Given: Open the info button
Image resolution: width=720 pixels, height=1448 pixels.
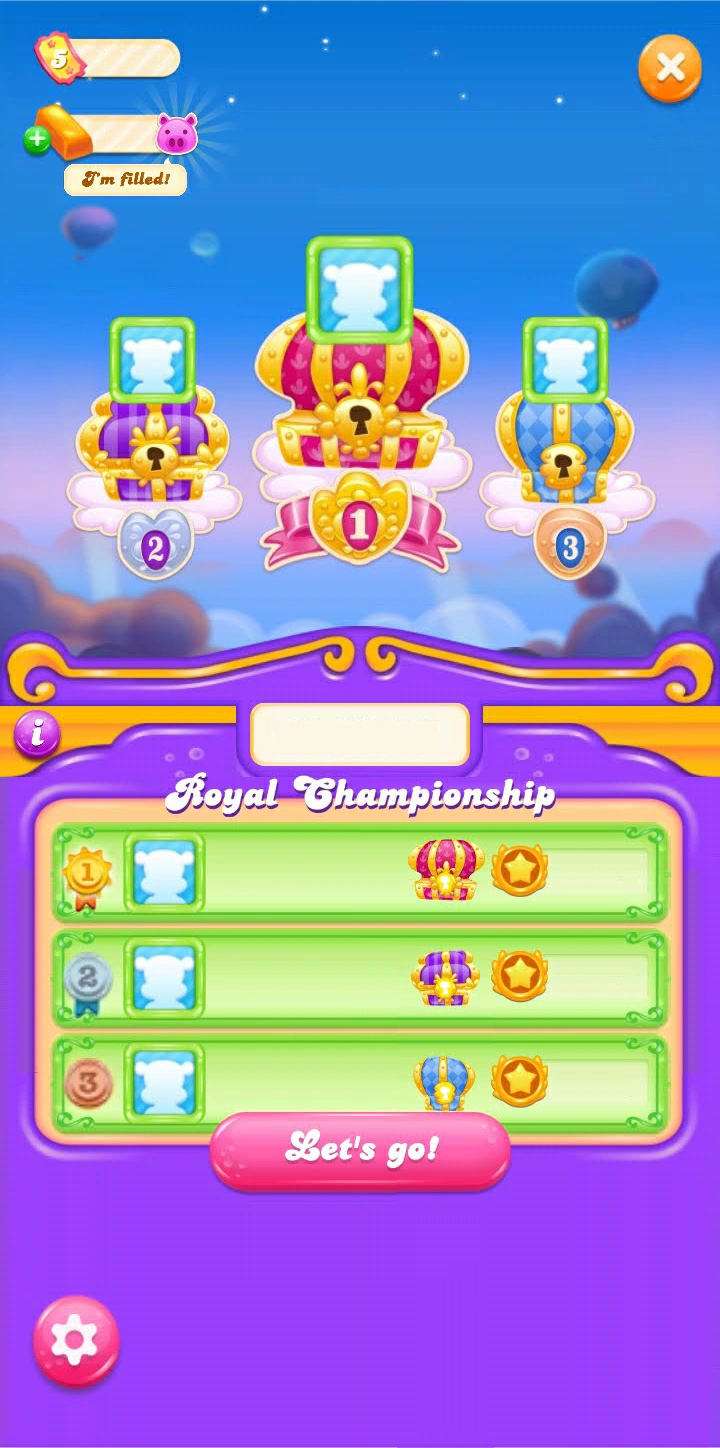Looking at the screenshot, I should [37, 734].
